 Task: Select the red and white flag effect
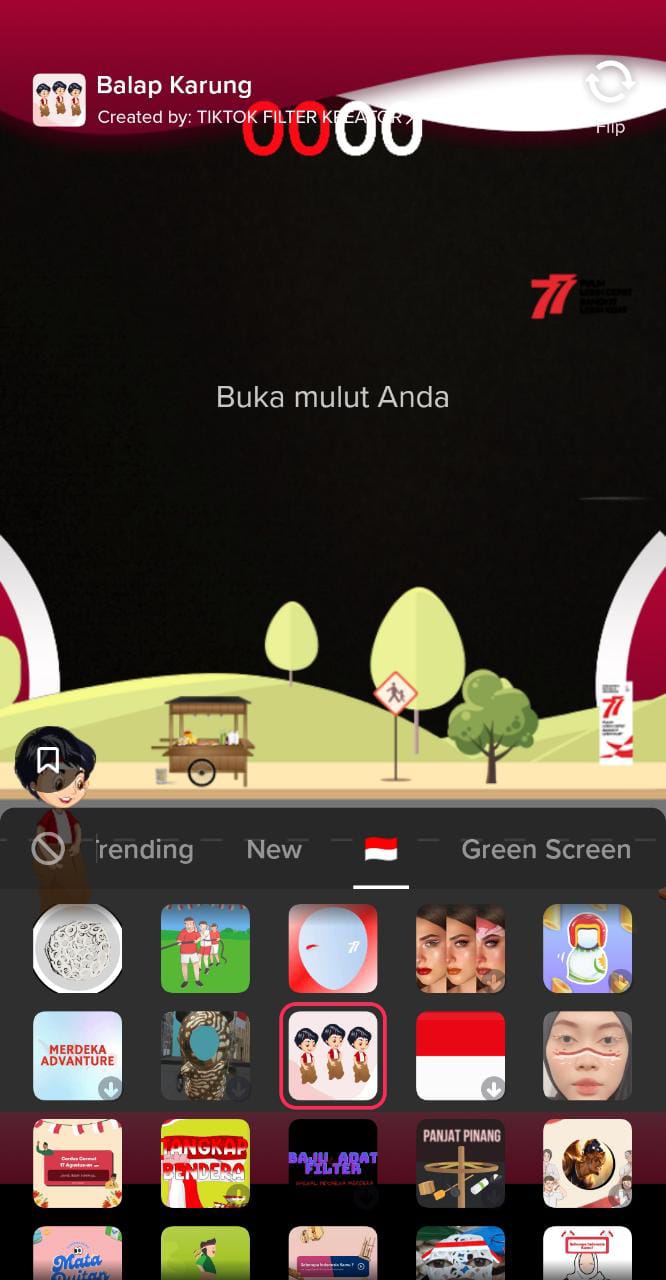[460, 1055]
